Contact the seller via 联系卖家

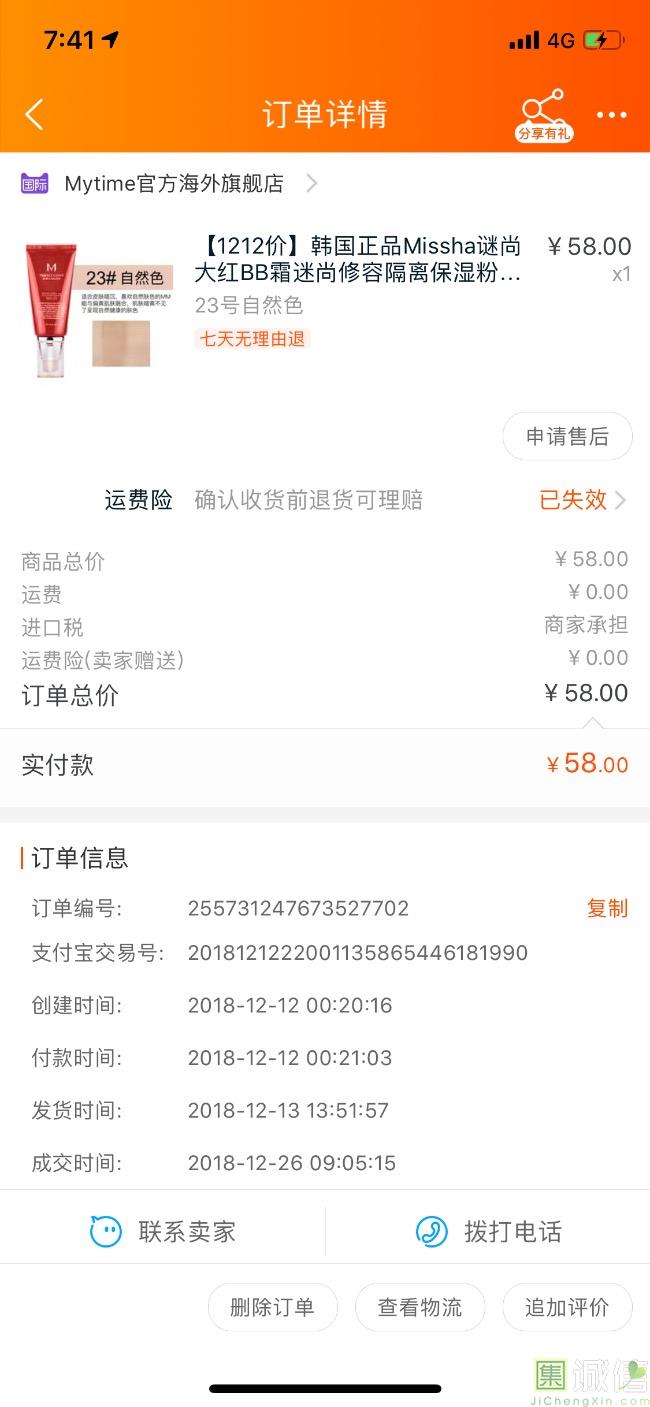click(163, 1231)
